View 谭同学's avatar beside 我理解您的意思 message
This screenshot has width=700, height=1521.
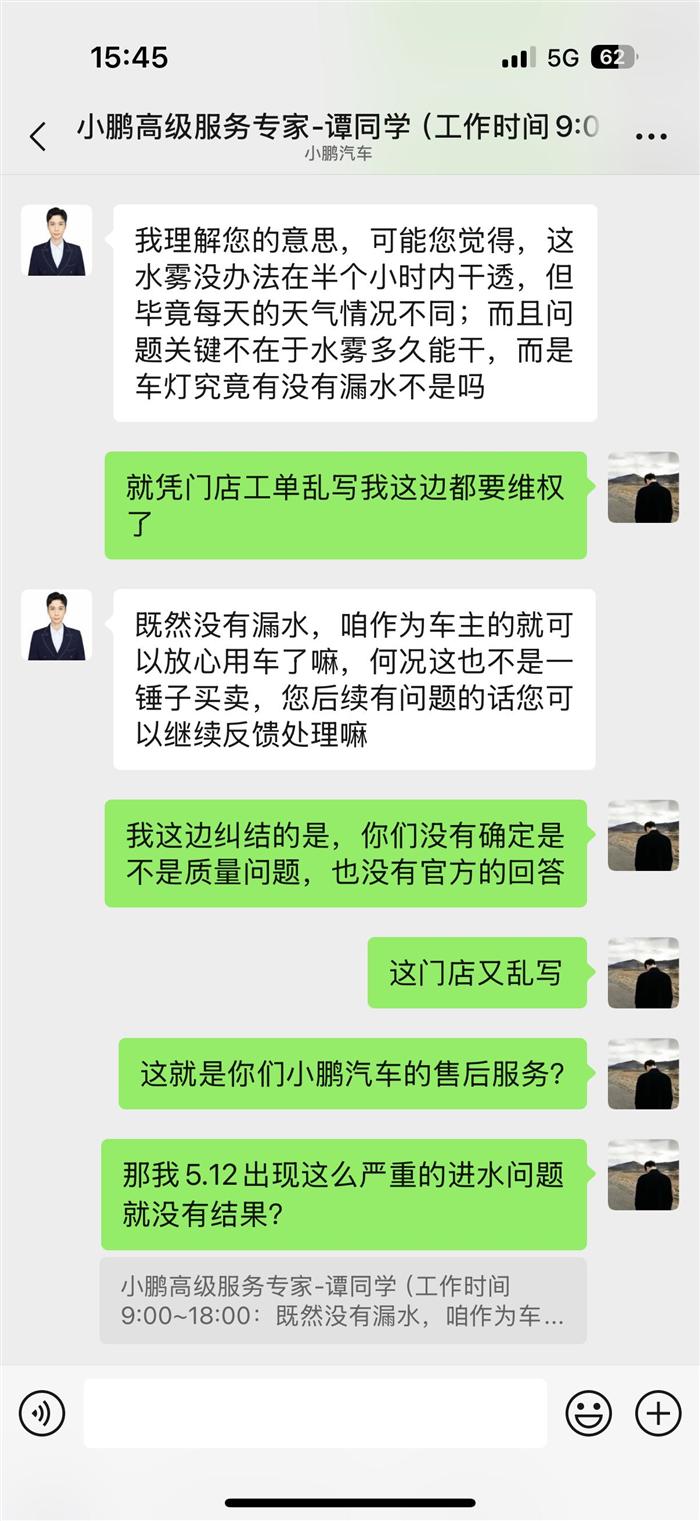point(56,241)
